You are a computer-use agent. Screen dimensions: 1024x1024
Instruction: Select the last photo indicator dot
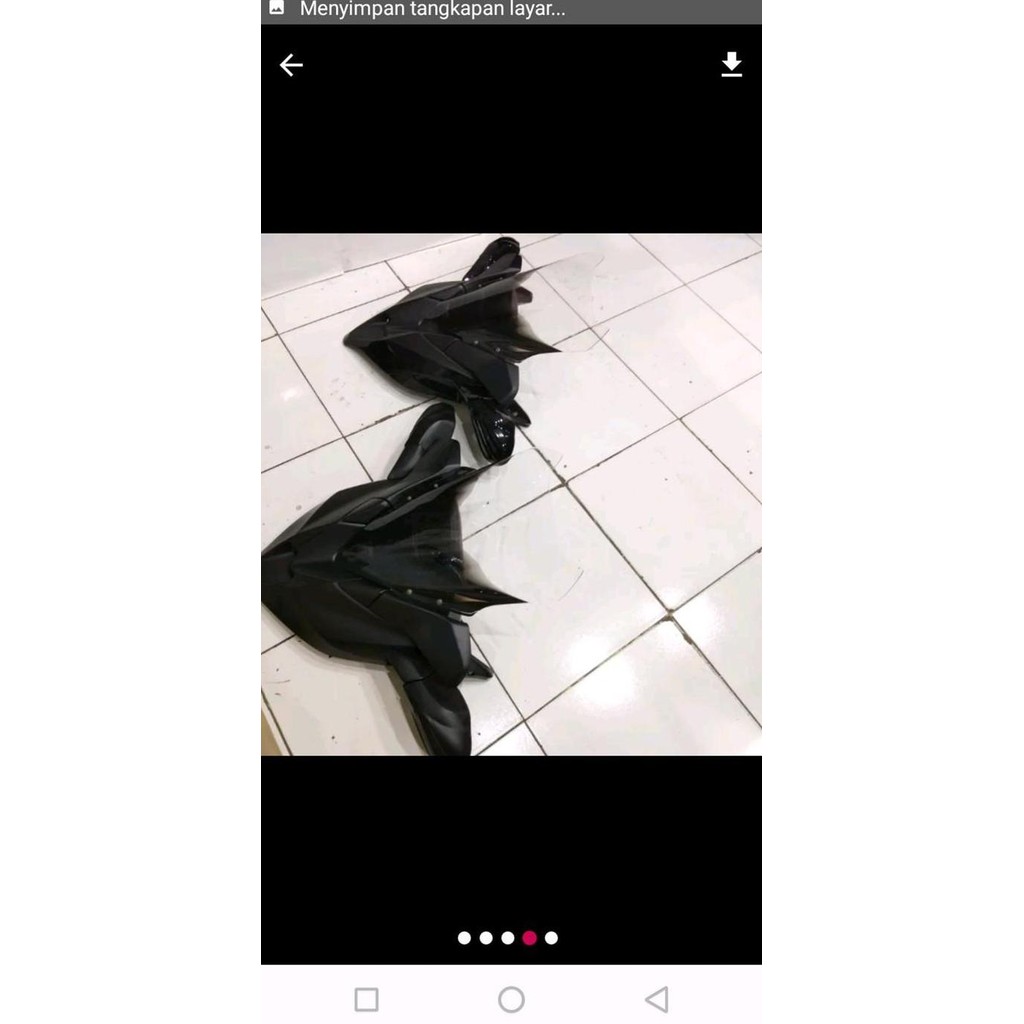pyautogui.click(x=552, y=938)
